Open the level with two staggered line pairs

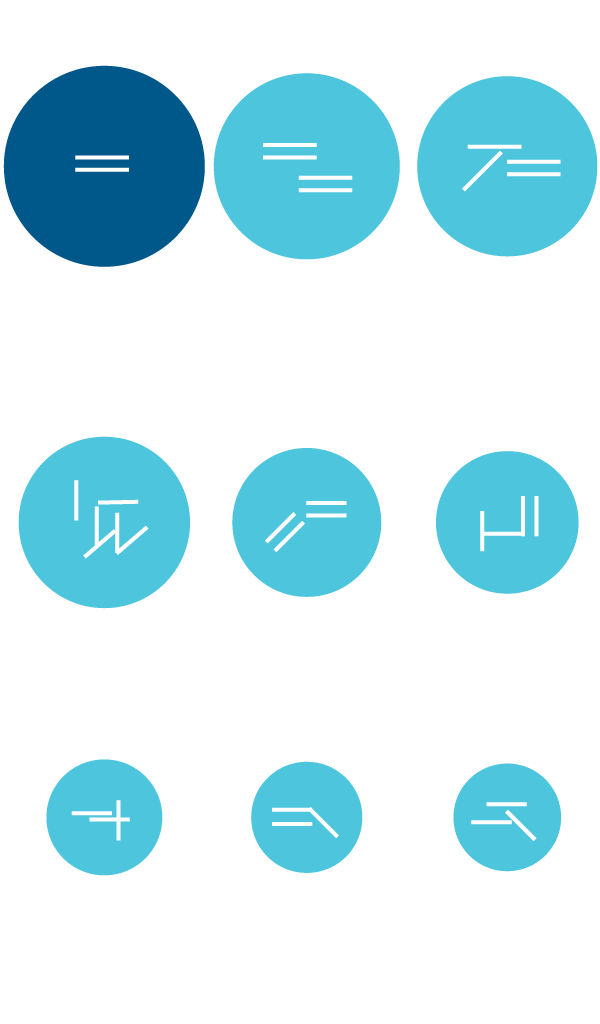pos(306,166)
